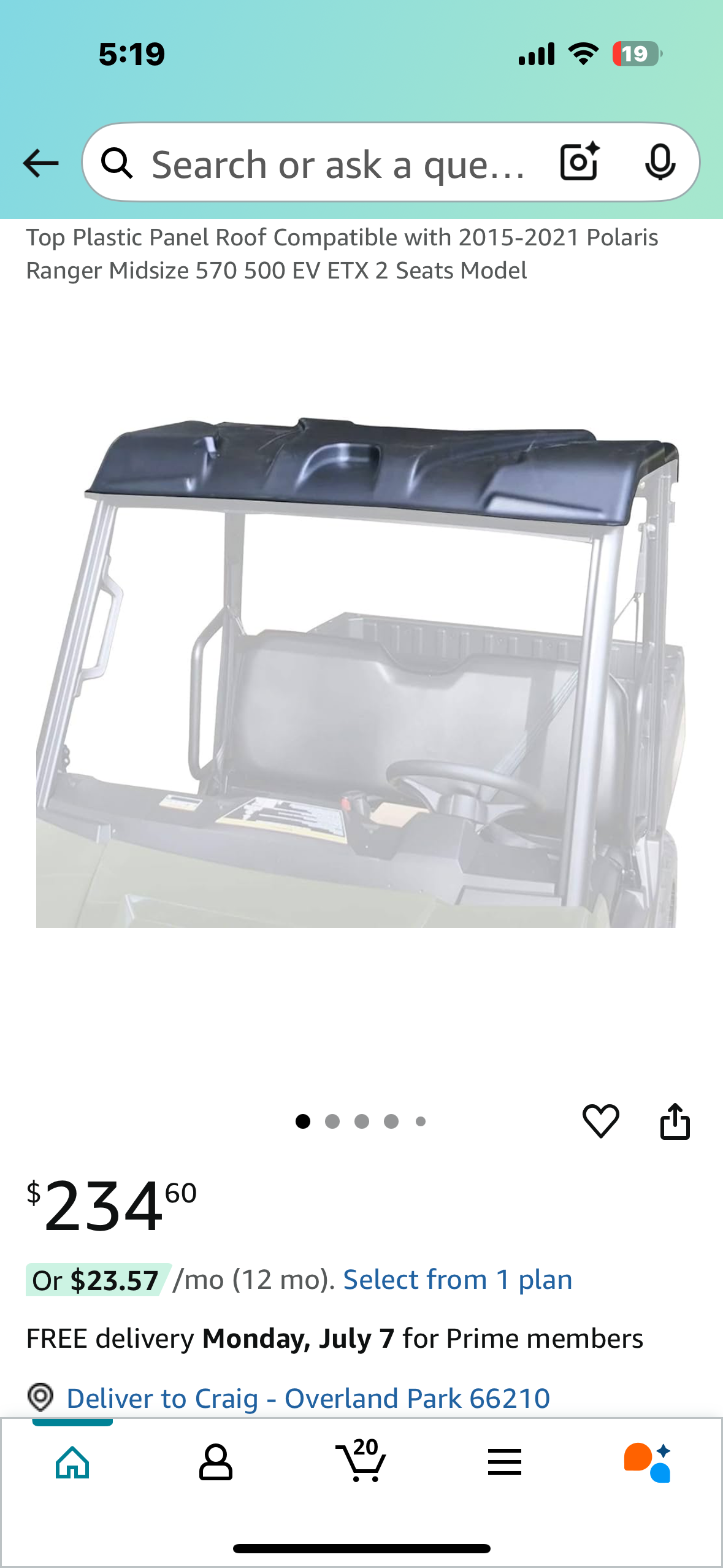Image resolution: width=723 pixels, height=1568 pixels.
Task: Add this item to a wish list
Action: coord(600,1120)
